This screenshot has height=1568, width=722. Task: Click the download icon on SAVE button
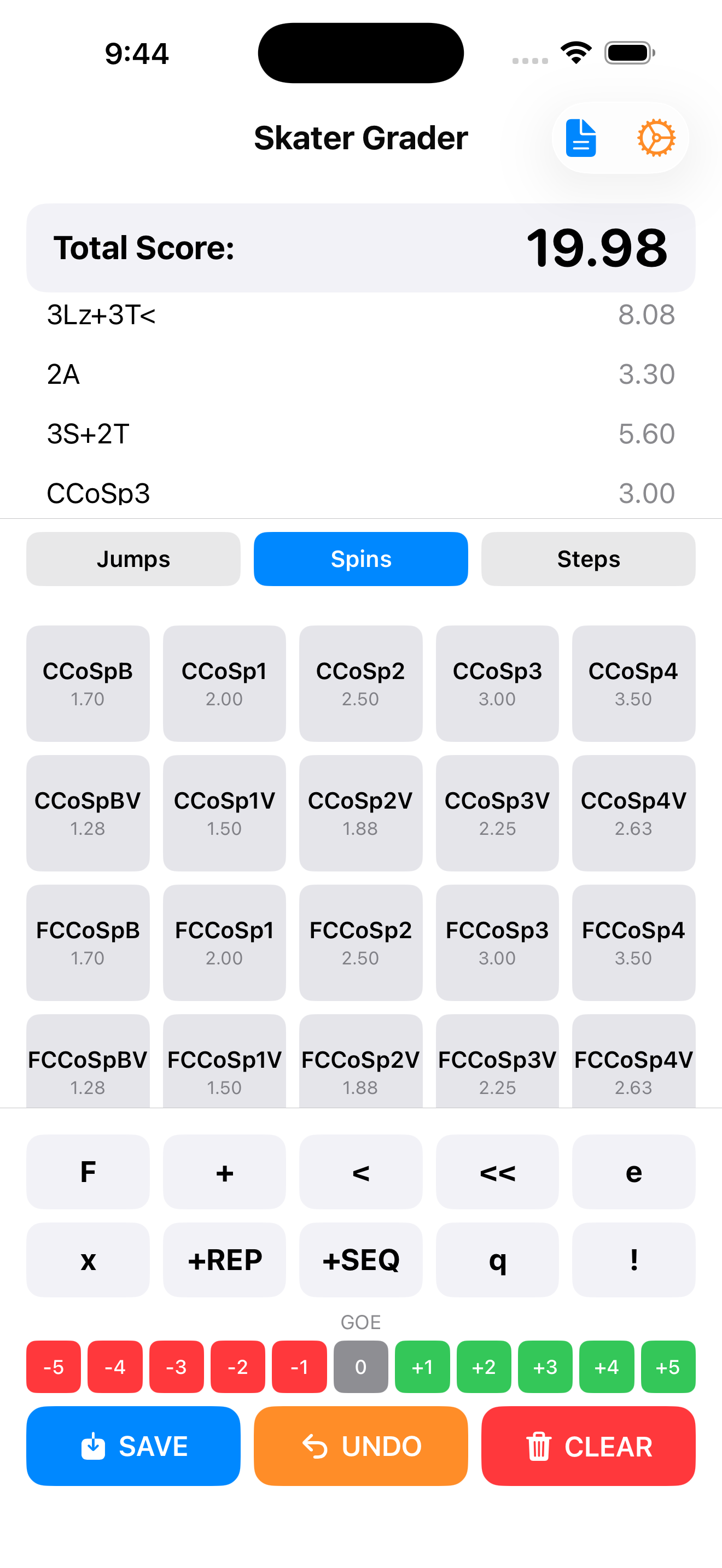92,1446
